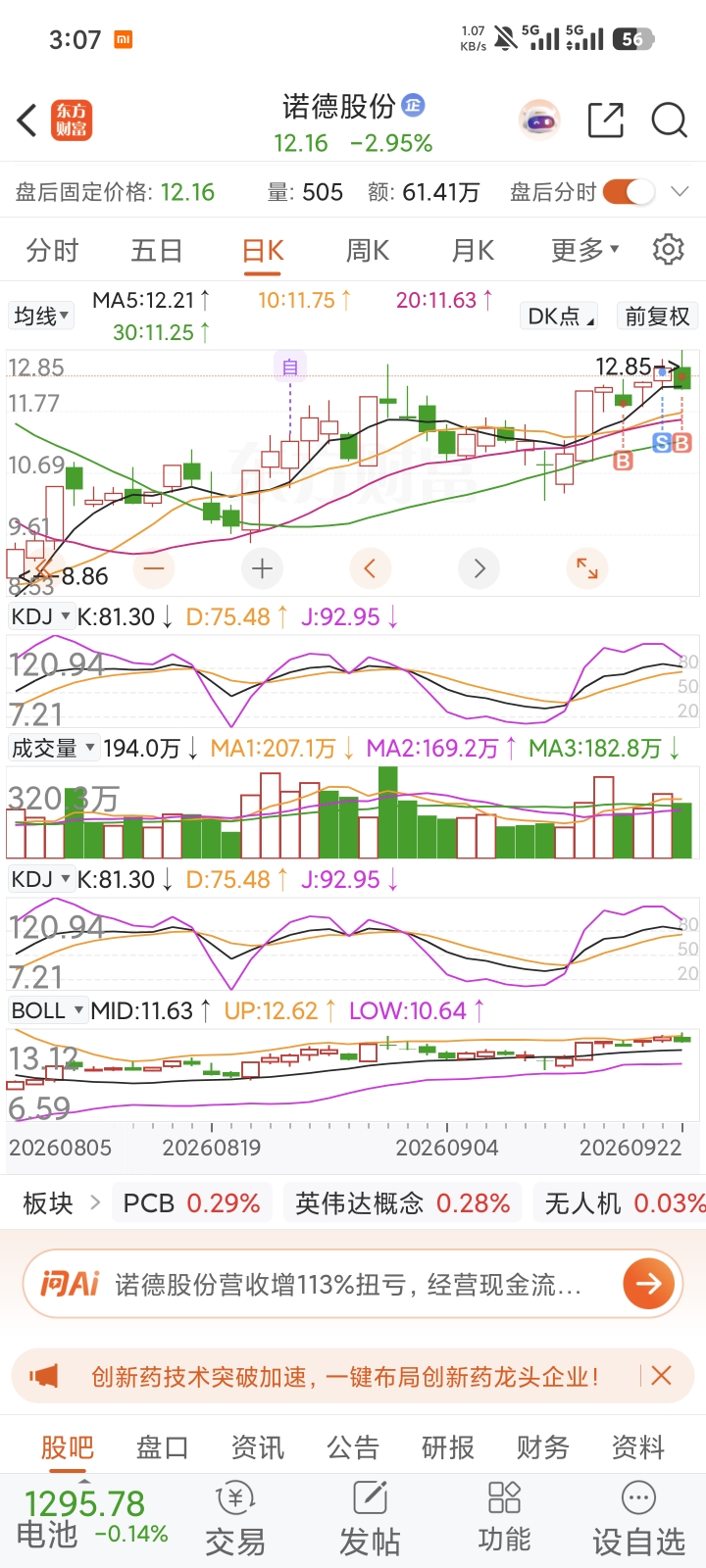Expand the K-line chart to fullscreen

tap(587, 567)
